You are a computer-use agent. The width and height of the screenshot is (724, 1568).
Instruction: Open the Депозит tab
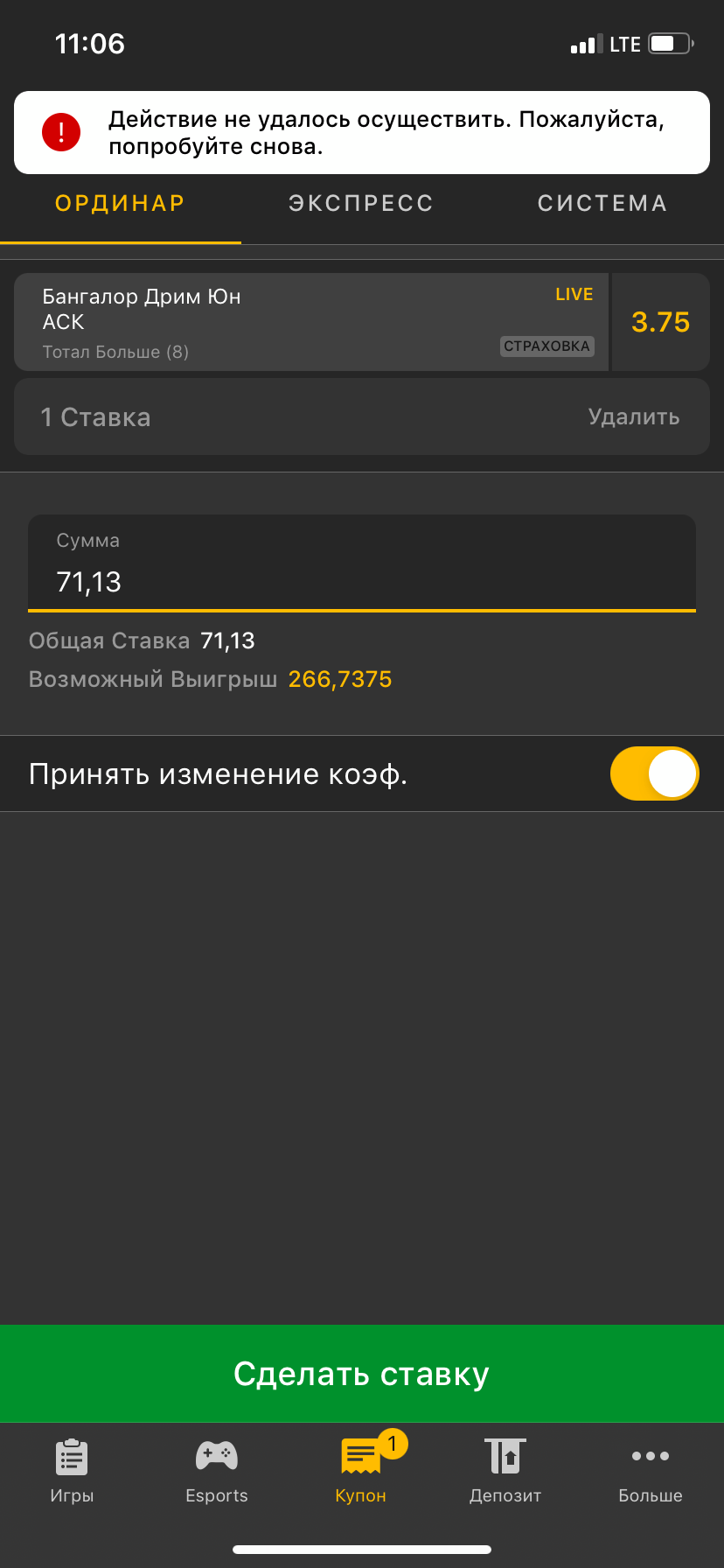pyautogui.click(x=505, y=1471)
